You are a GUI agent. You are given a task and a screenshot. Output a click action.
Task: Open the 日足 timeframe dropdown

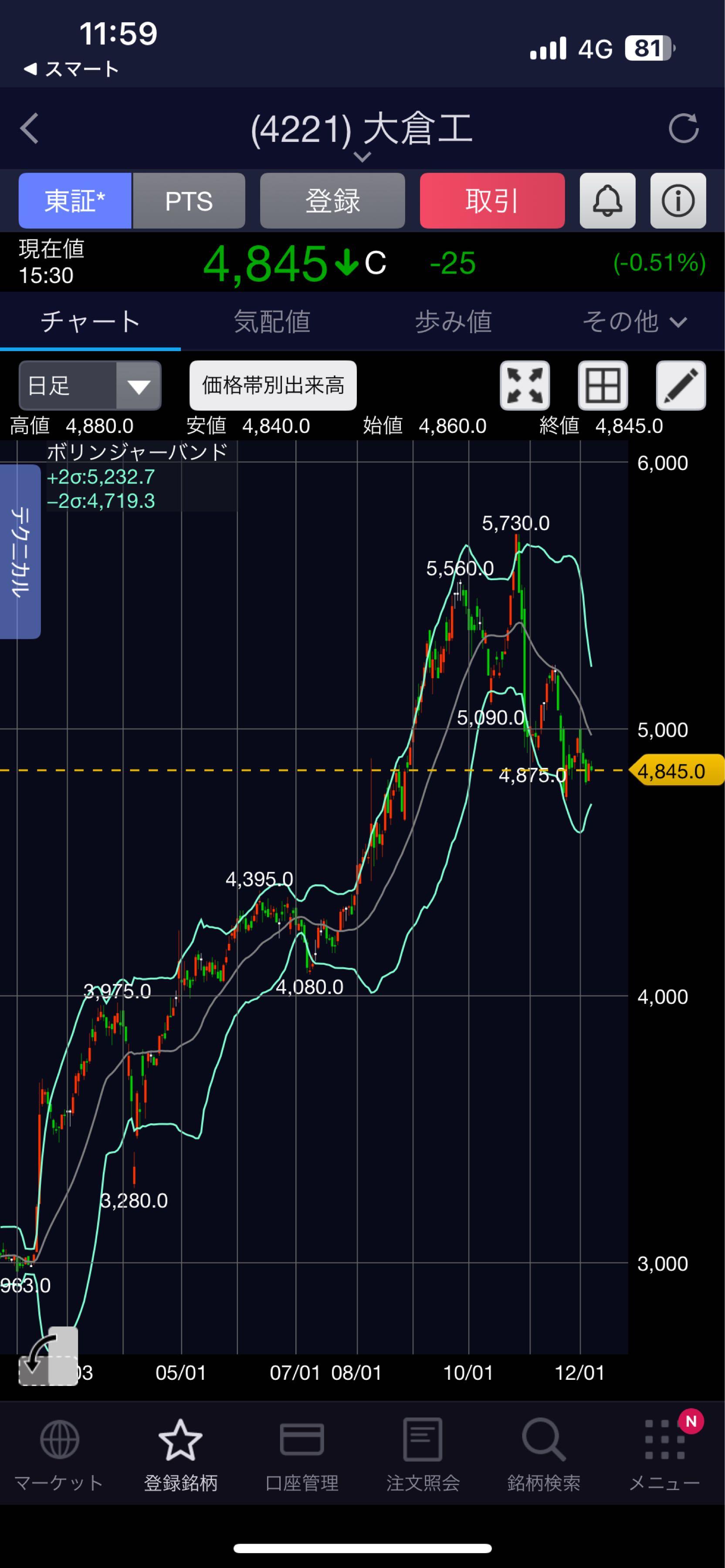click(x=90, y=385)
